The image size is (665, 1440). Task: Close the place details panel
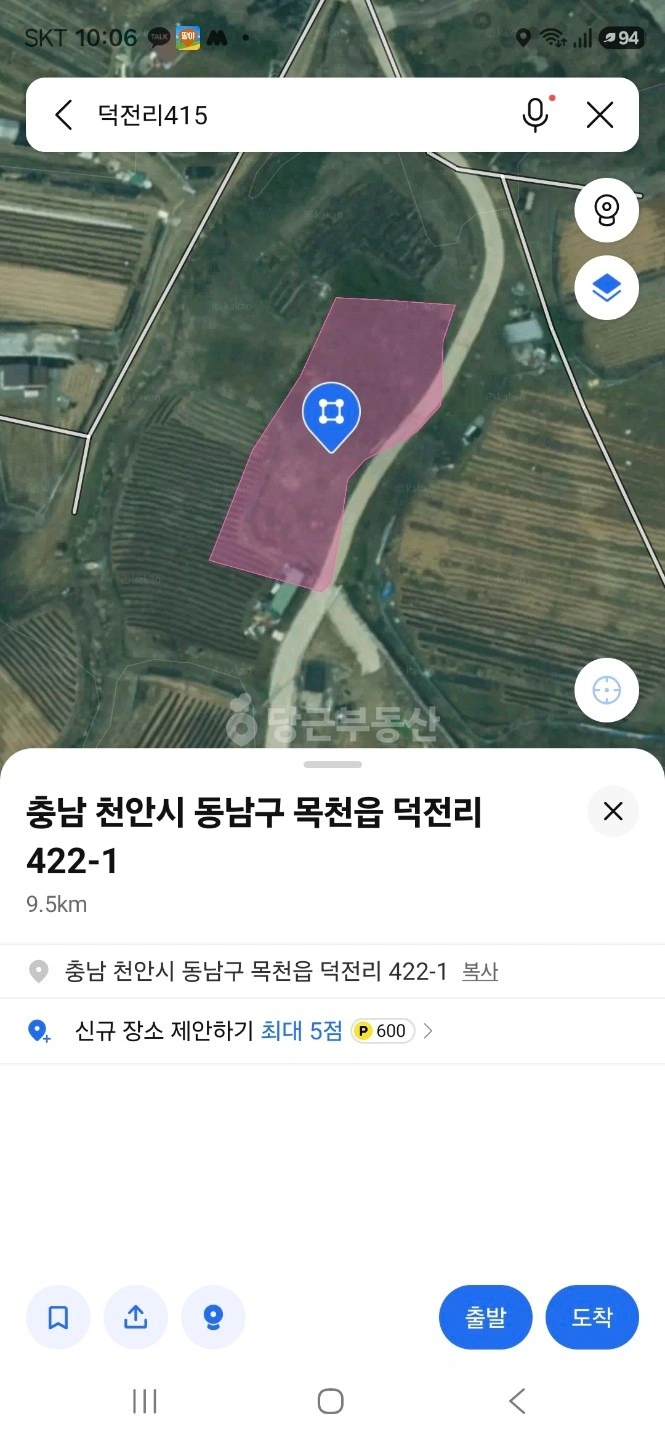613,811
